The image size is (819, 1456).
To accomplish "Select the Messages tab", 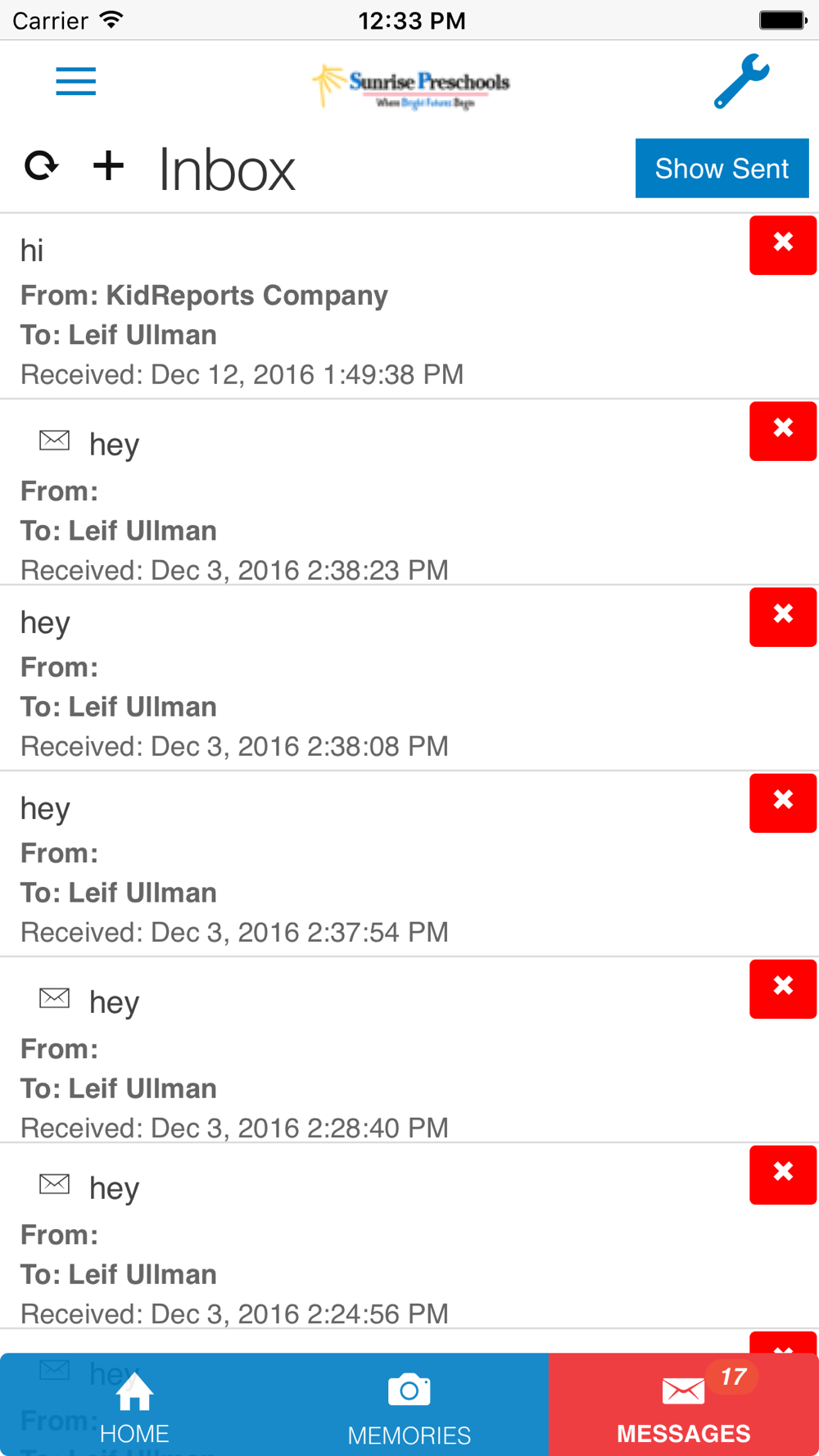I will point(684,1405).
